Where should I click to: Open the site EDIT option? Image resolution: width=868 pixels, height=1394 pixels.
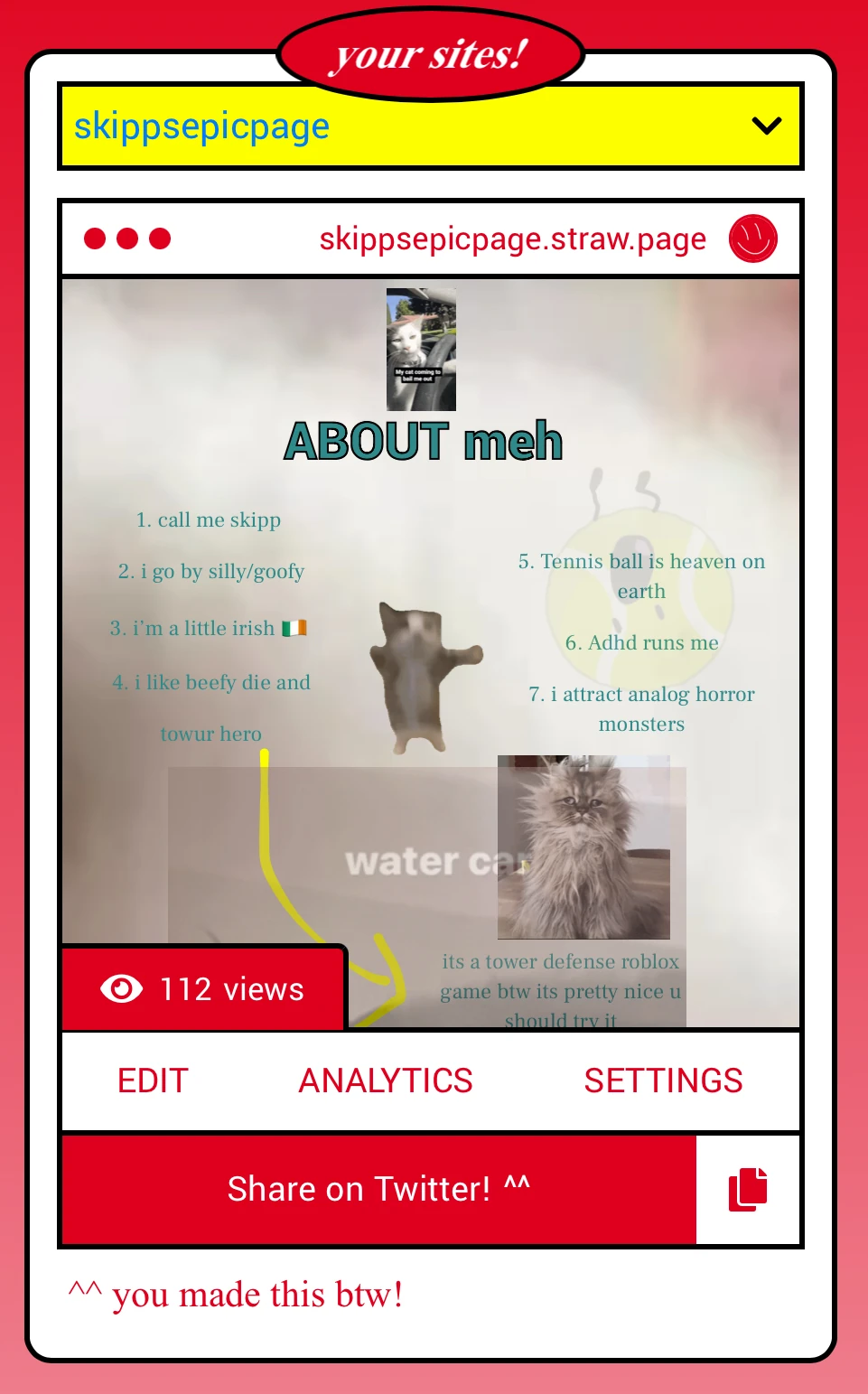[153, 1081]
